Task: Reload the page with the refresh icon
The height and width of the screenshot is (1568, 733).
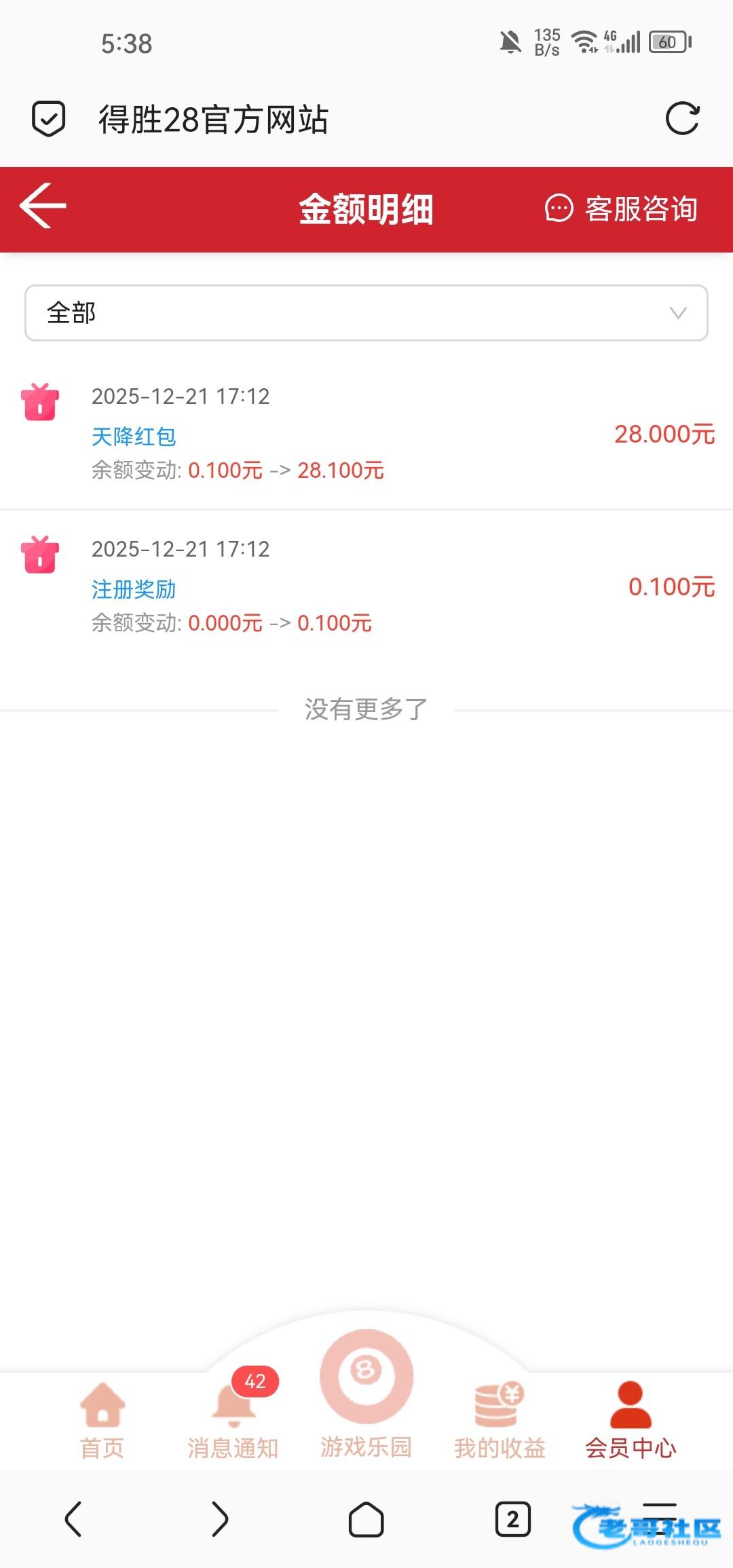Action: click(682, 119)
